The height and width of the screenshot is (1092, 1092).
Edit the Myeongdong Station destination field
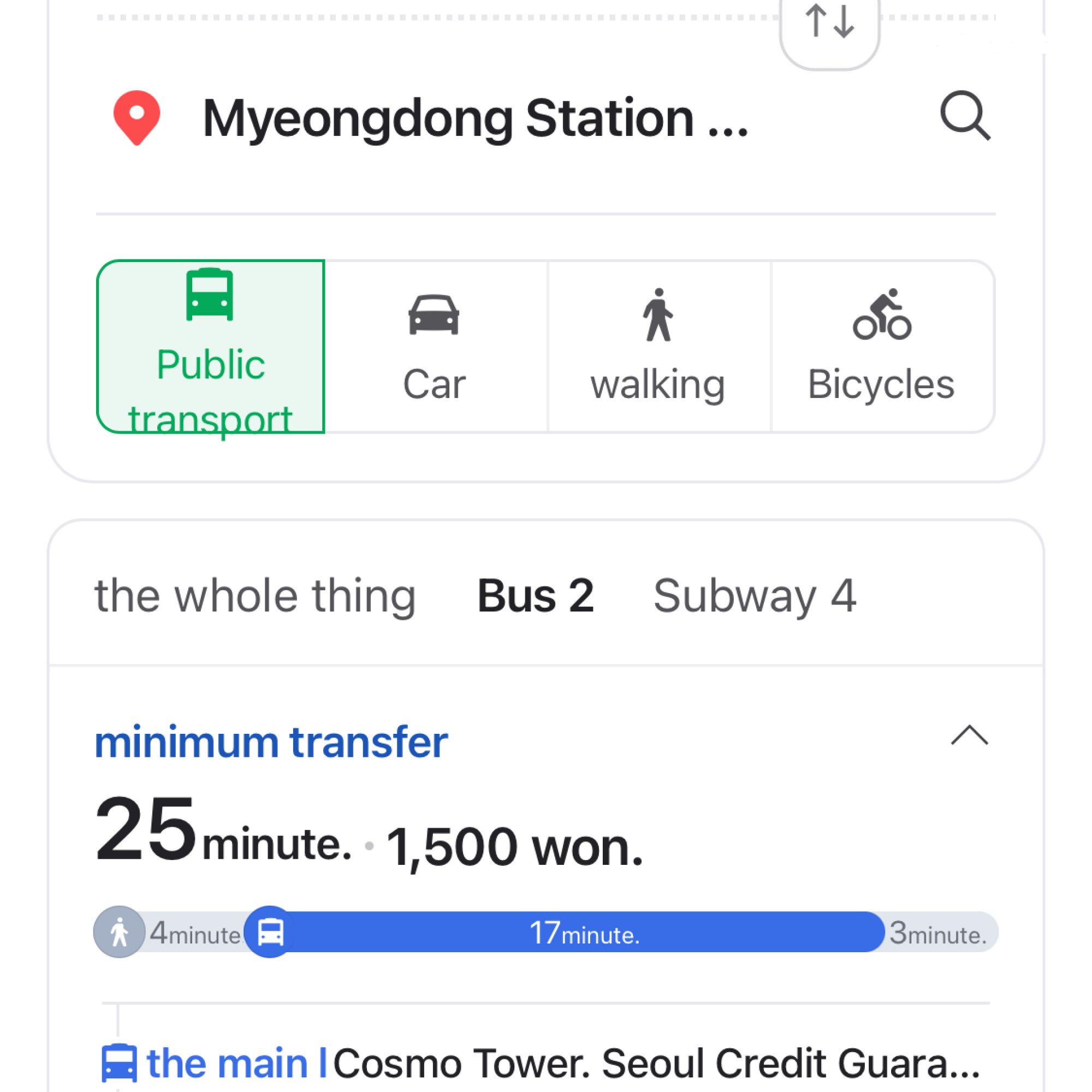[x=475, y=118]
